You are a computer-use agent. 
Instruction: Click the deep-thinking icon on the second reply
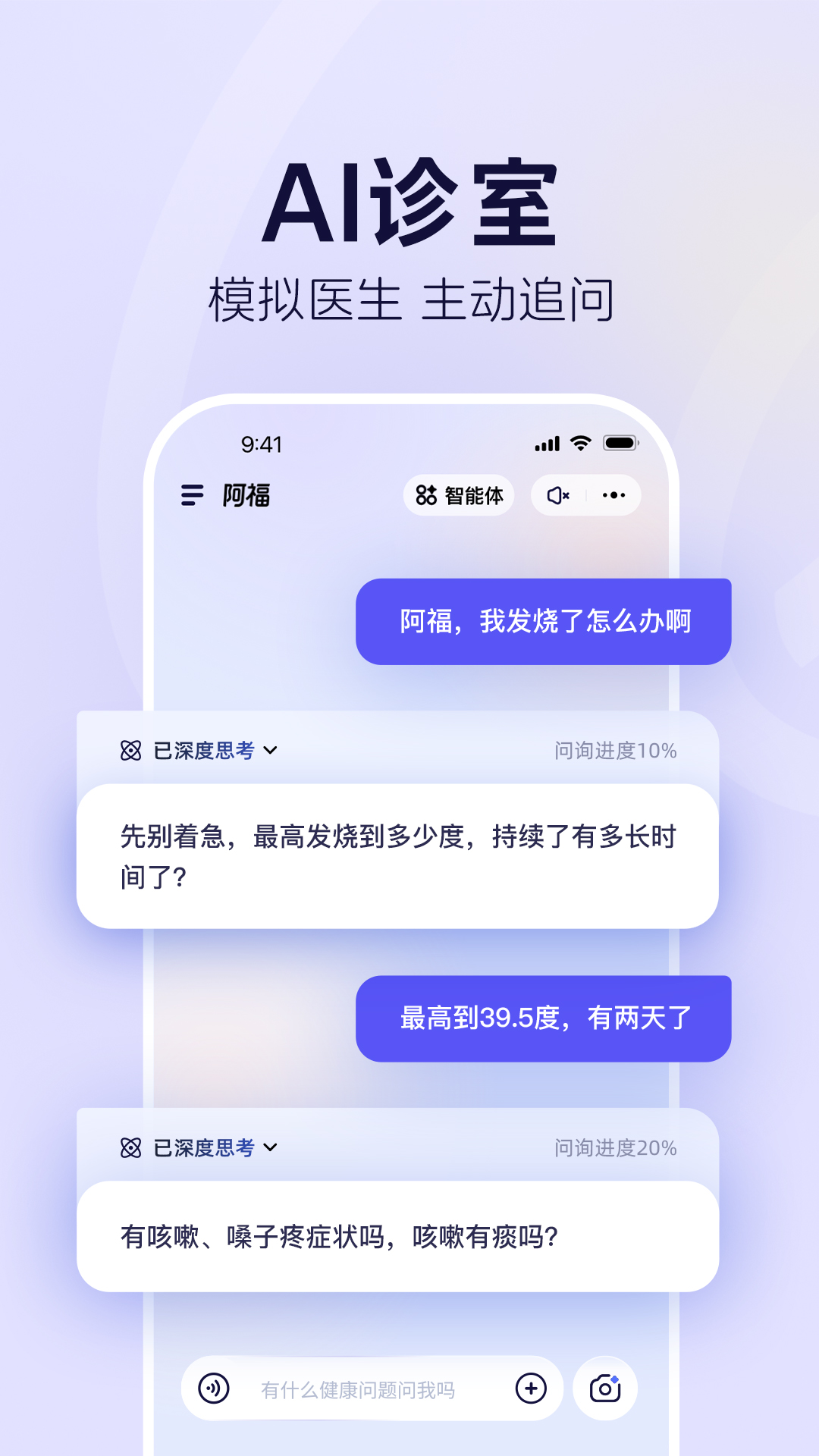(x=130, y=1149)
